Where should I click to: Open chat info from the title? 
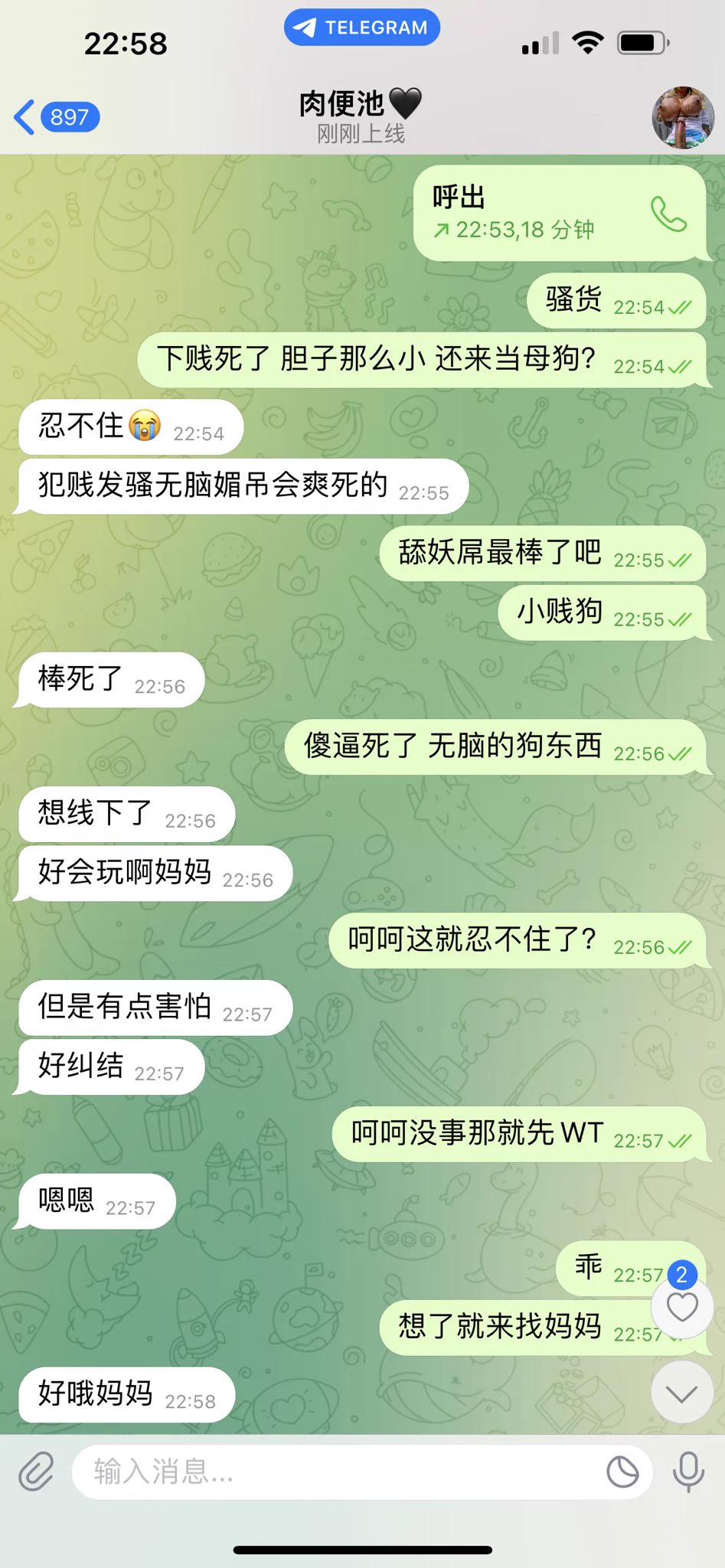click(x=361, y=116)
